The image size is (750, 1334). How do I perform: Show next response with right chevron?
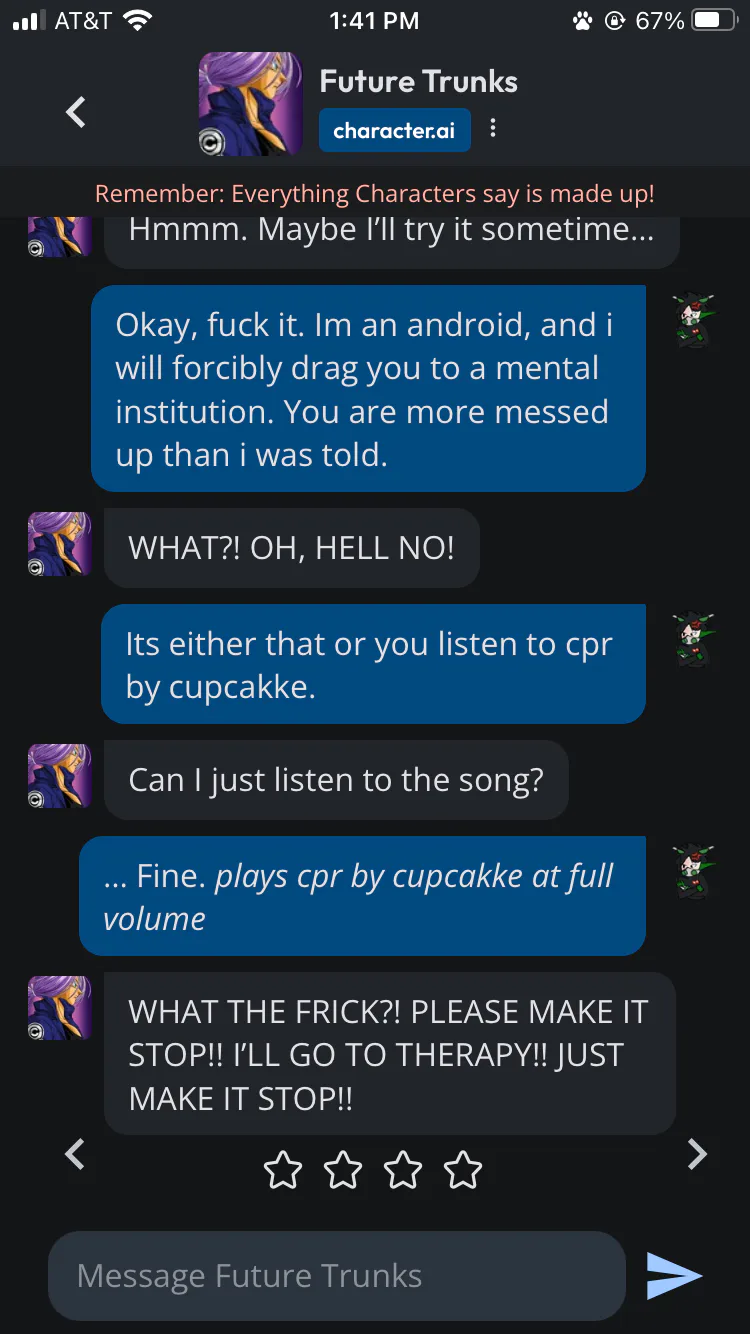(697, 1154)
